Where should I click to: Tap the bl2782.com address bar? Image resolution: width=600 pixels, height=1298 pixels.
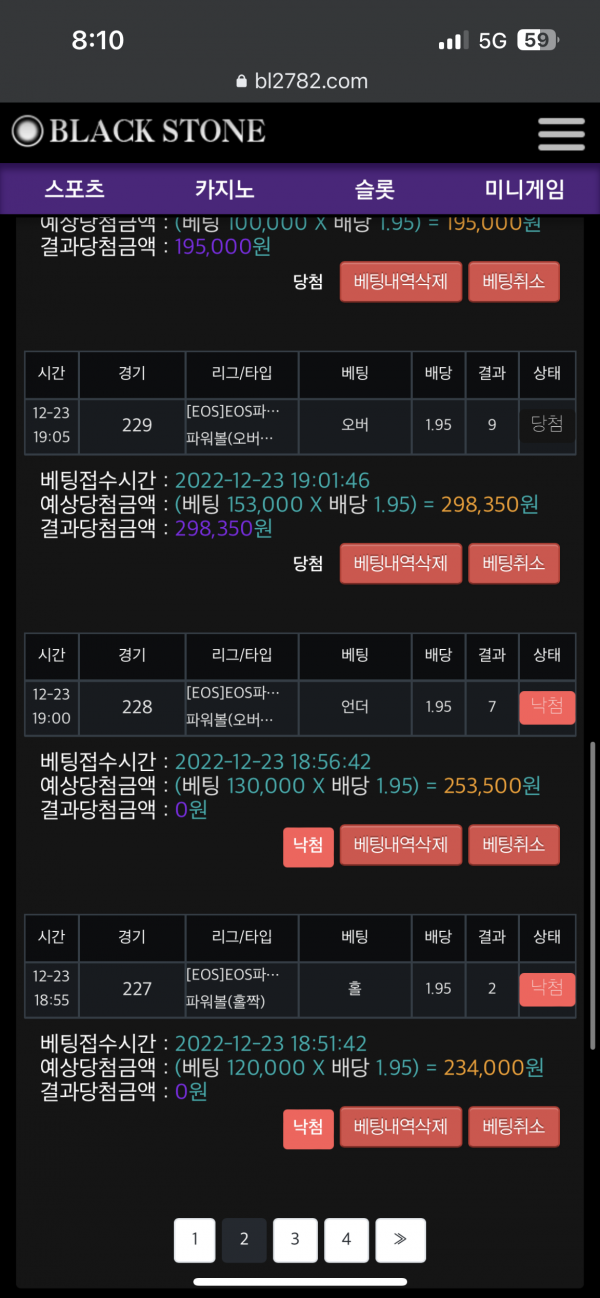click(x=300, y=81)
